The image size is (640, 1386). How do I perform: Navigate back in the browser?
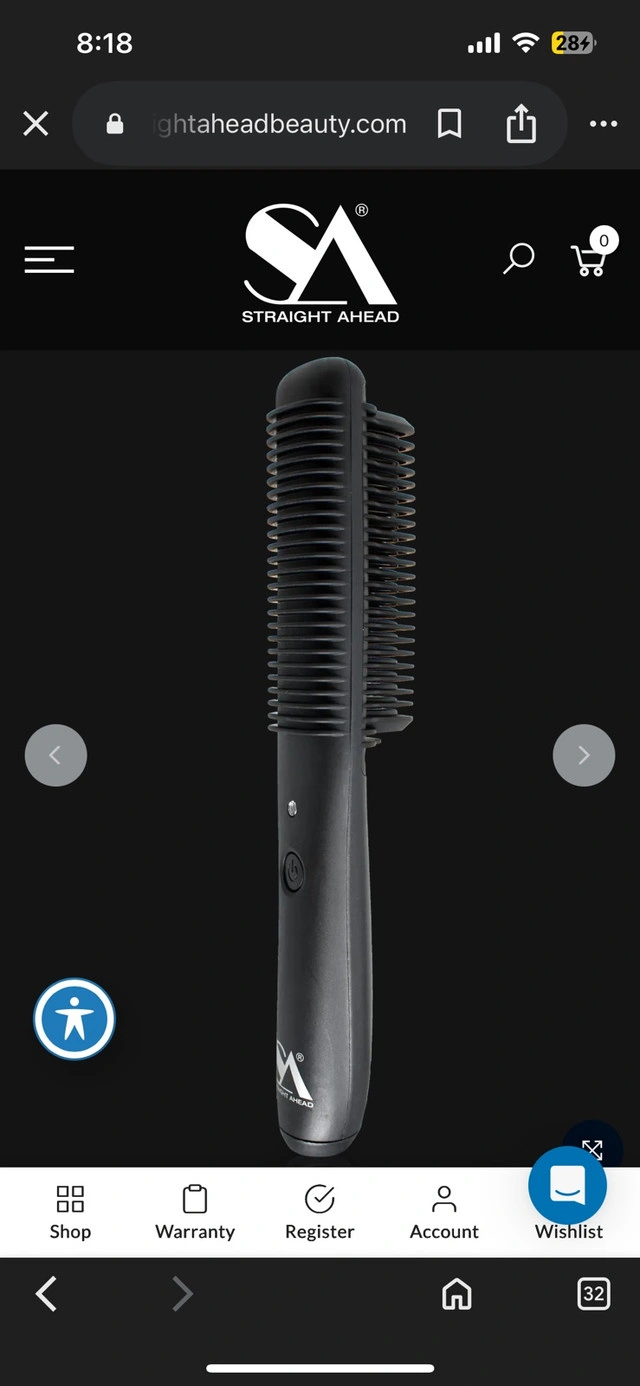46,1294
